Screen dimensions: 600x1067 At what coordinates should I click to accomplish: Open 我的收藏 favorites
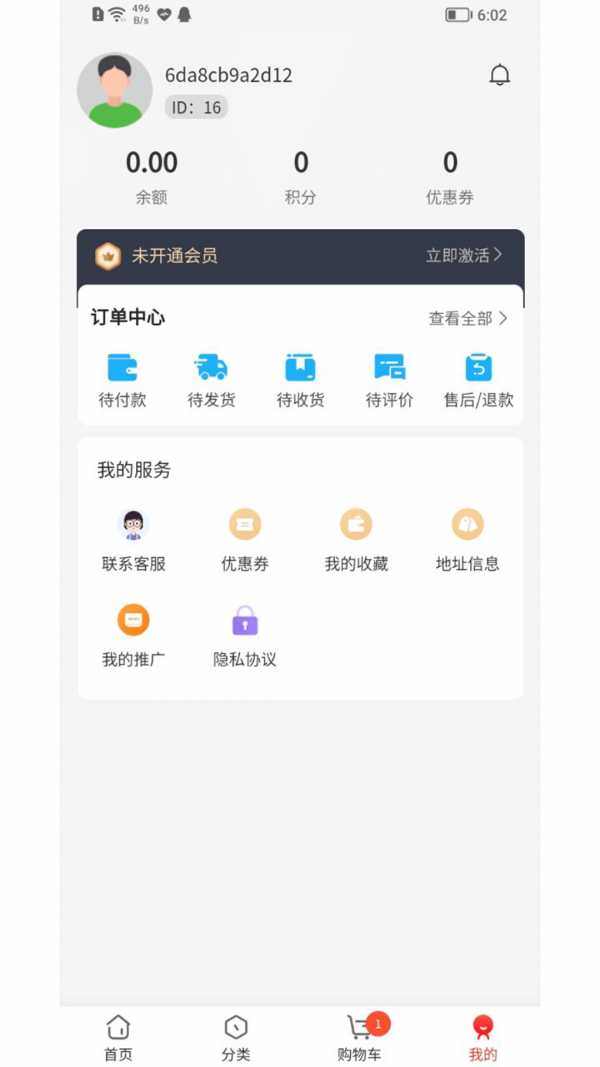pos(356,540)
